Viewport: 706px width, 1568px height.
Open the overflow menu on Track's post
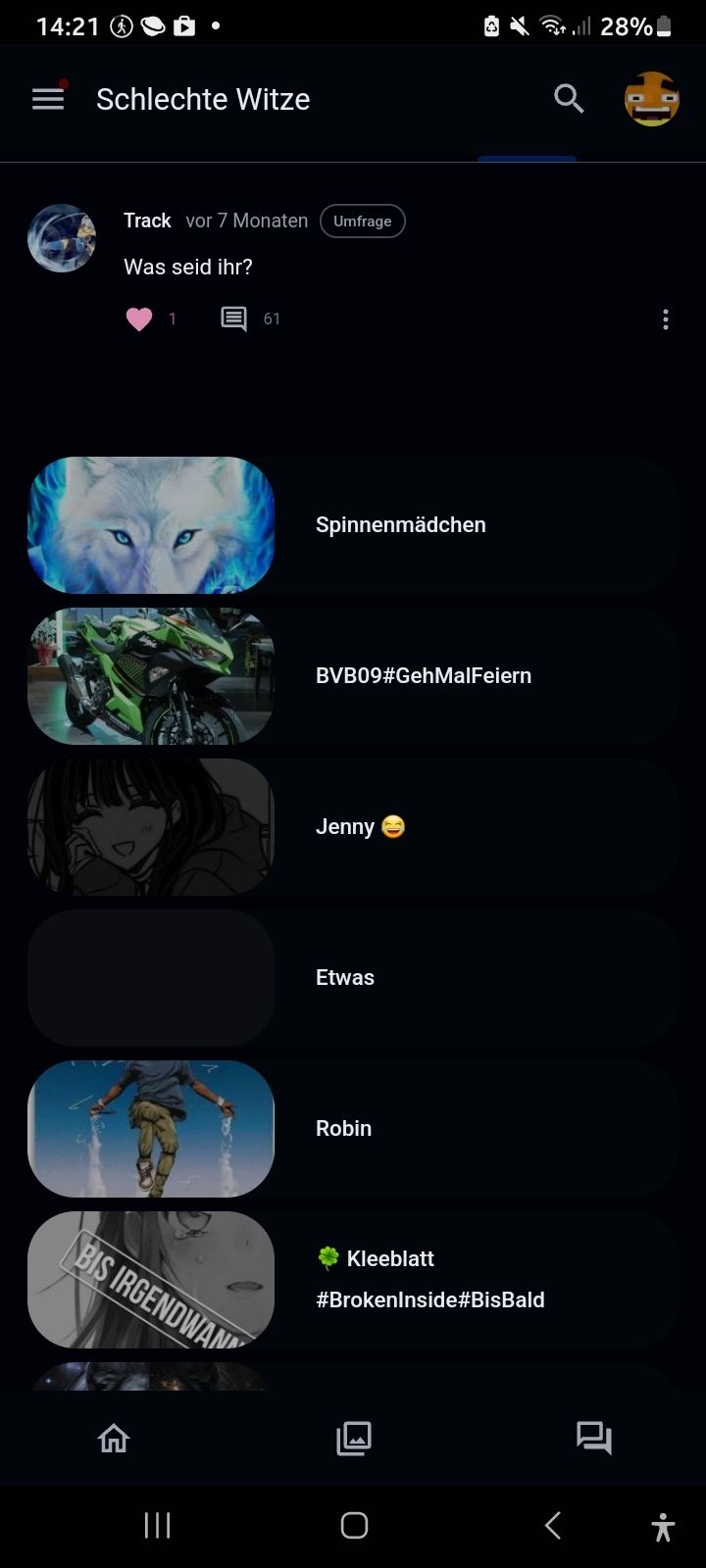click(666, 318)
